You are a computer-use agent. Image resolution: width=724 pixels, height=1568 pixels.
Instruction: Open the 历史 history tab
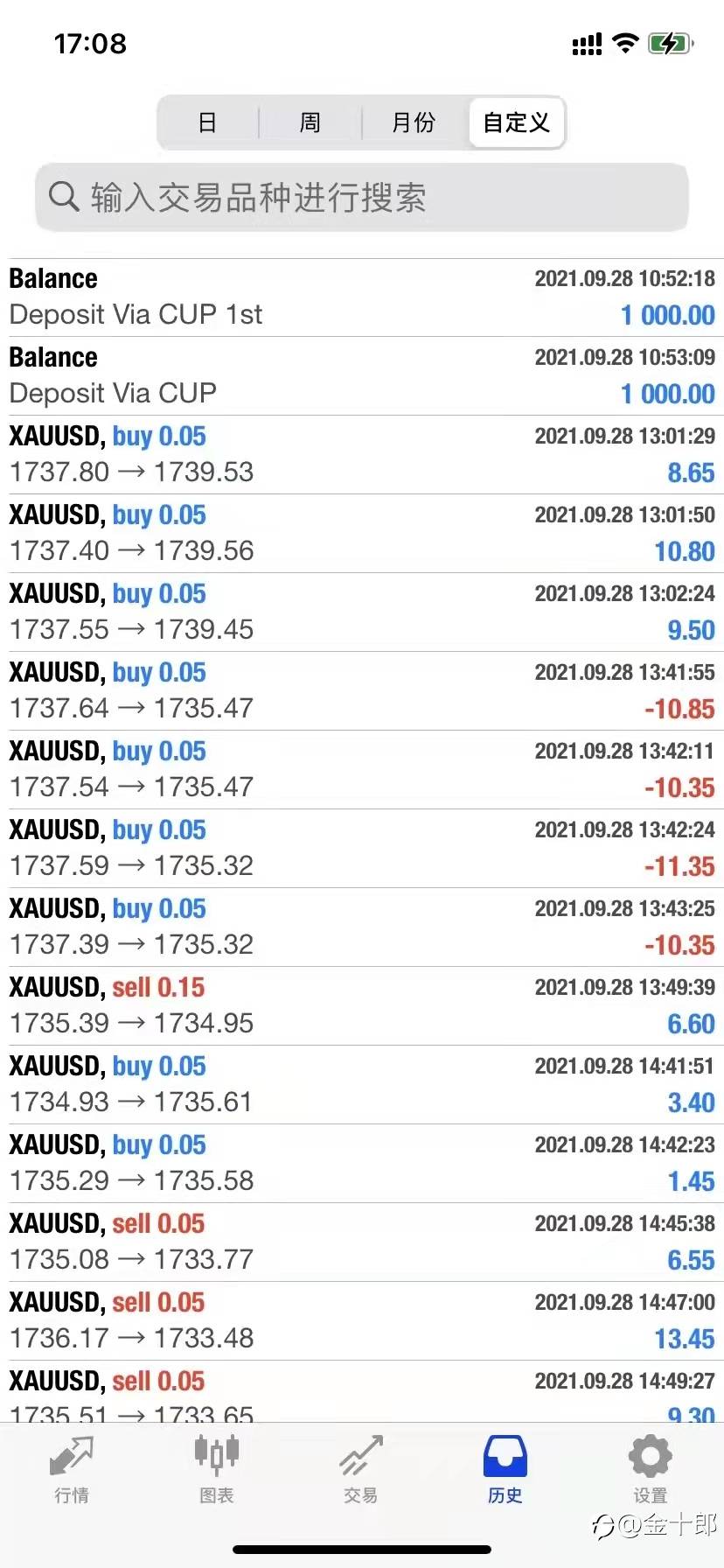pyautogui.click(x=505, y=1470)
